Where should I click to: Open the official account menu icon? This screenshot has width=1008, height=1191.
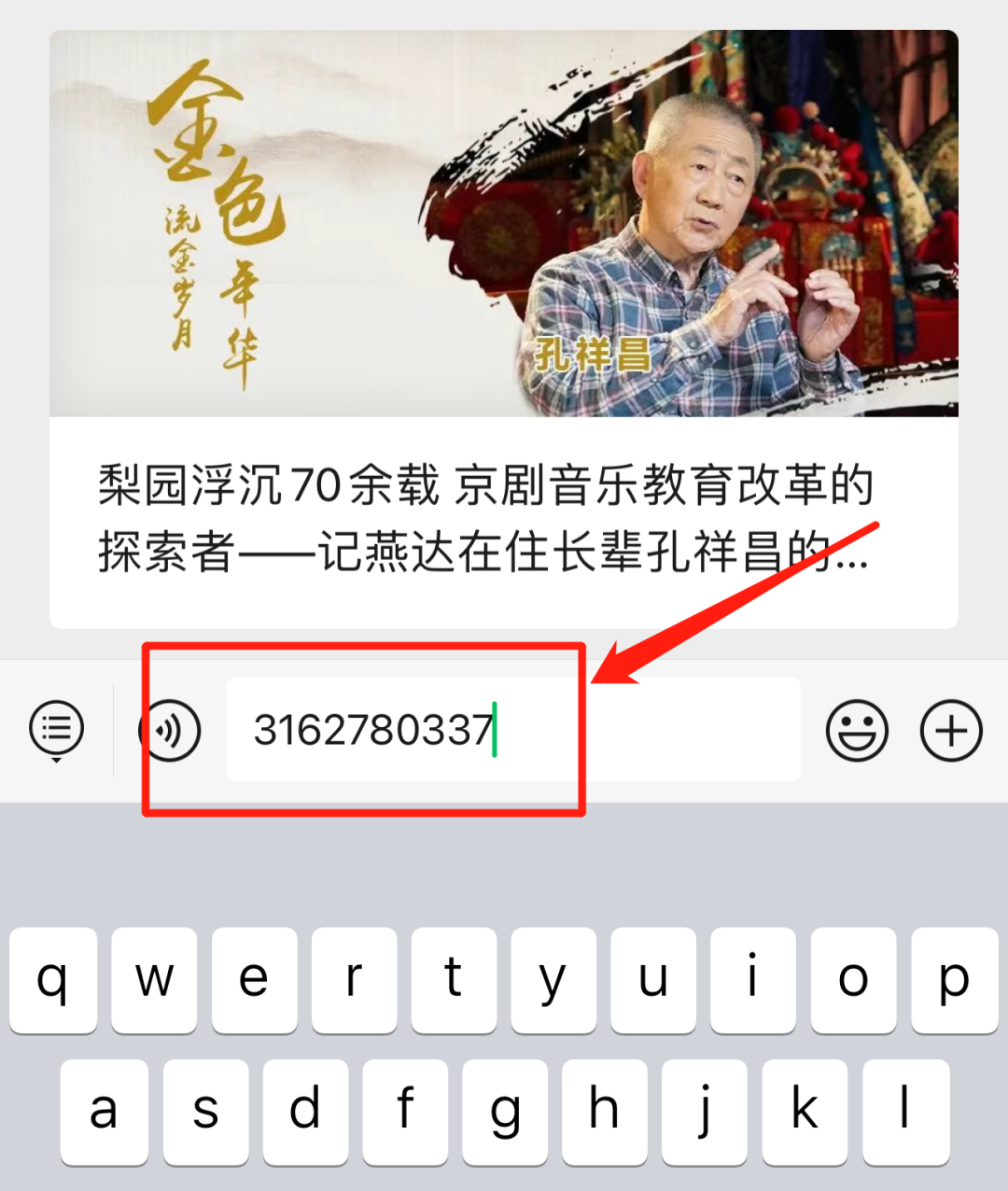pyautogui.click(x=57, y=729)
